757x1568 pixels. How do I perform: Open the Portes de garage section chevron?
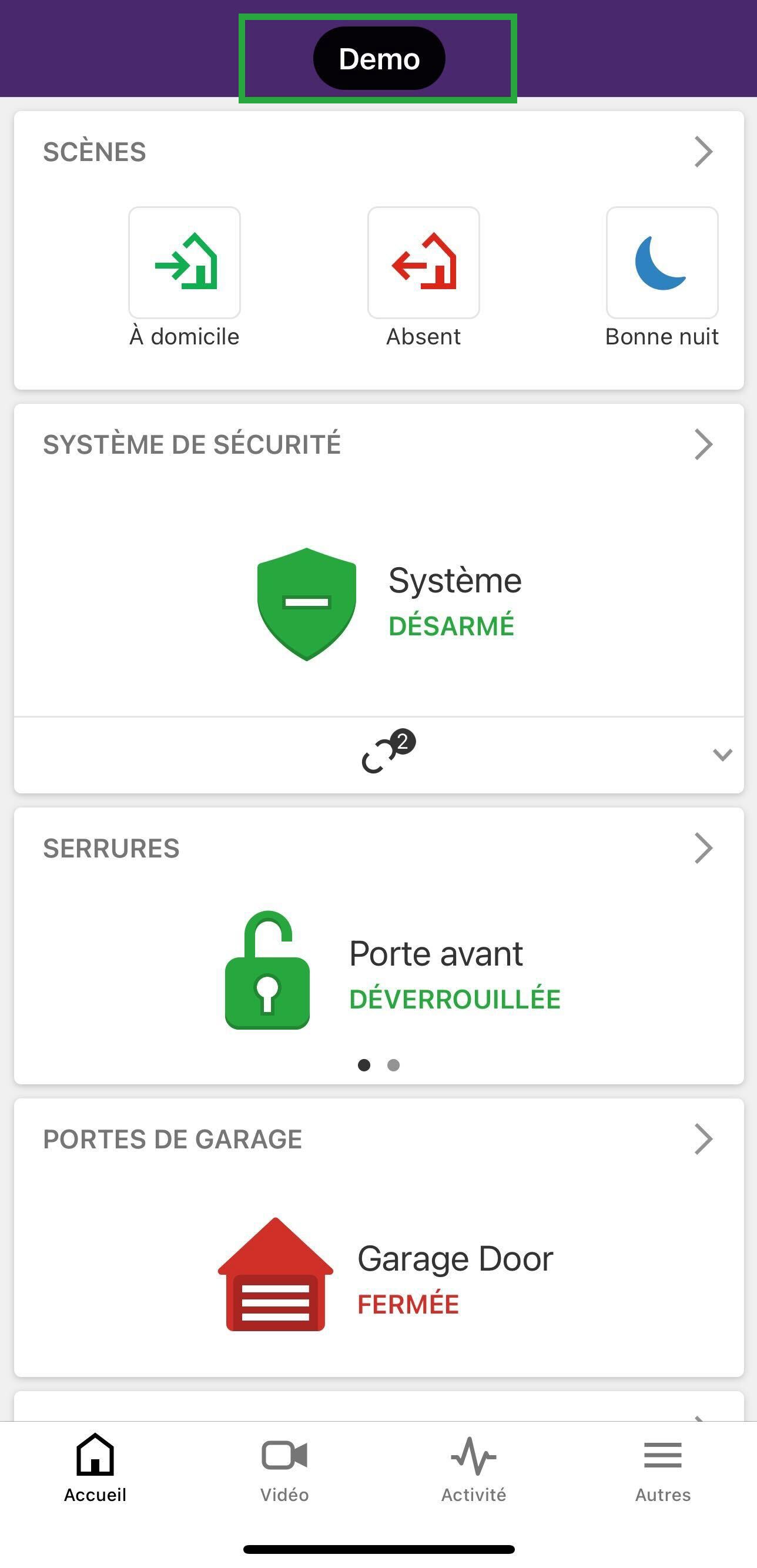click(x=704, y=1139)
